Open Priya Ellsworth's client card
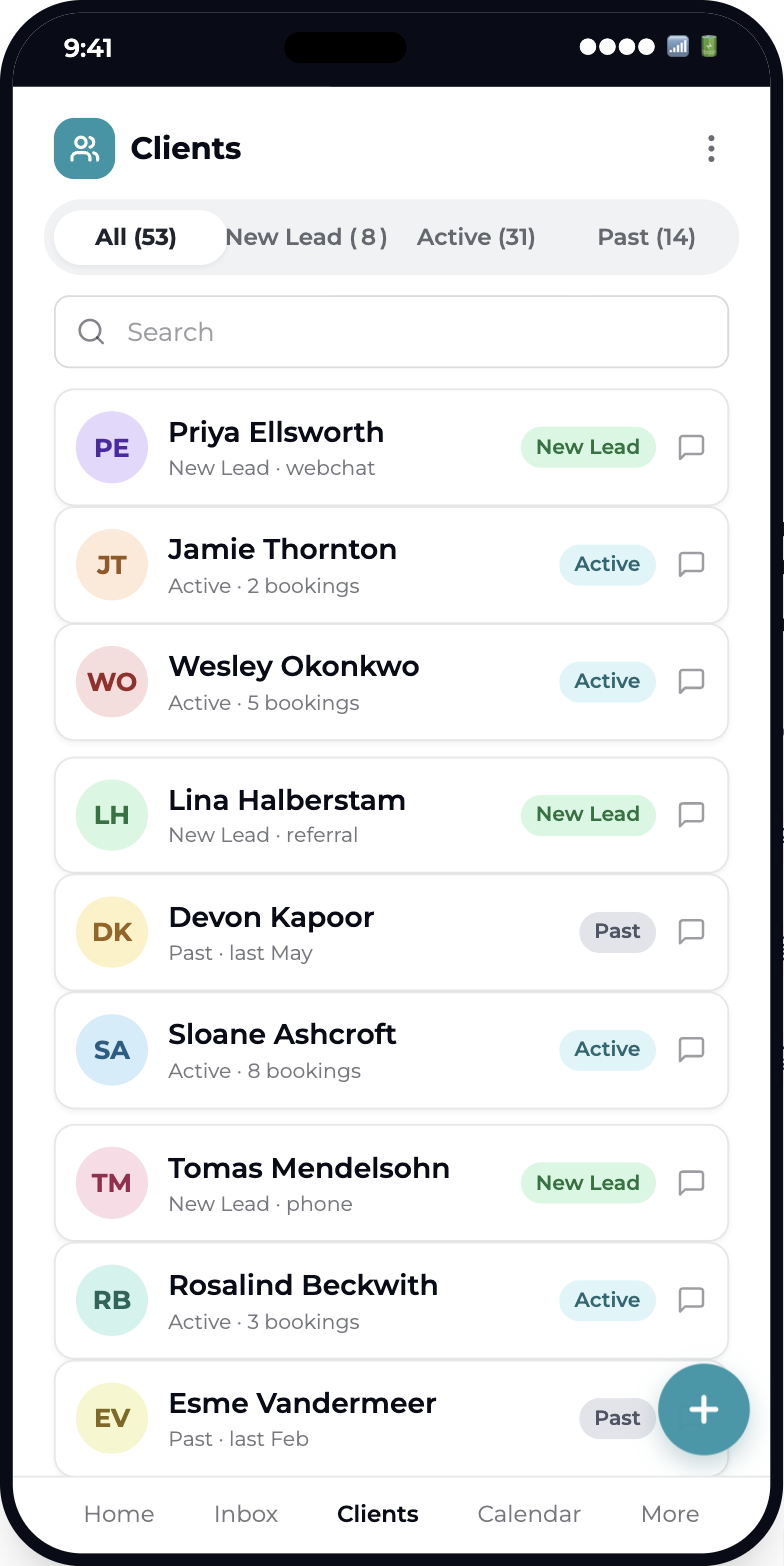The width and height of the screenshot is (784, 1566). (391, 447)
